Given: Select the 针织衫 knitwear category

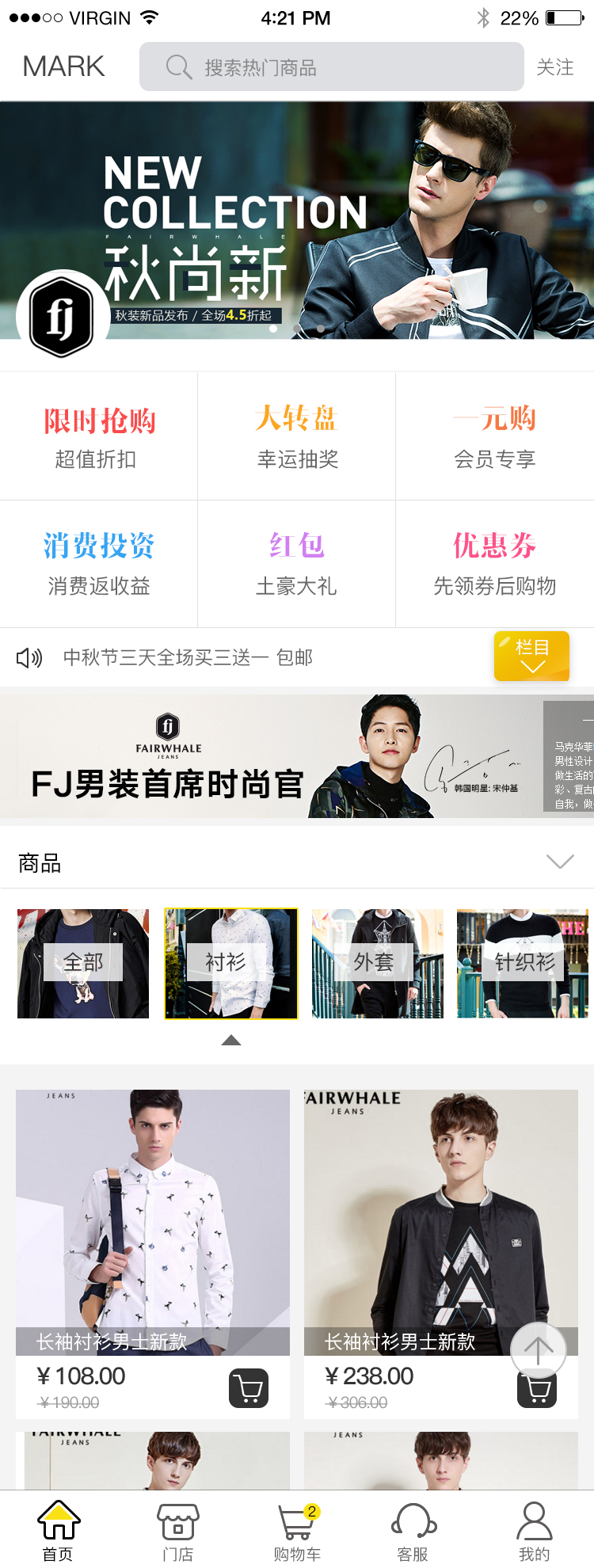Looking at the screenshot, I should pos(523,963).
